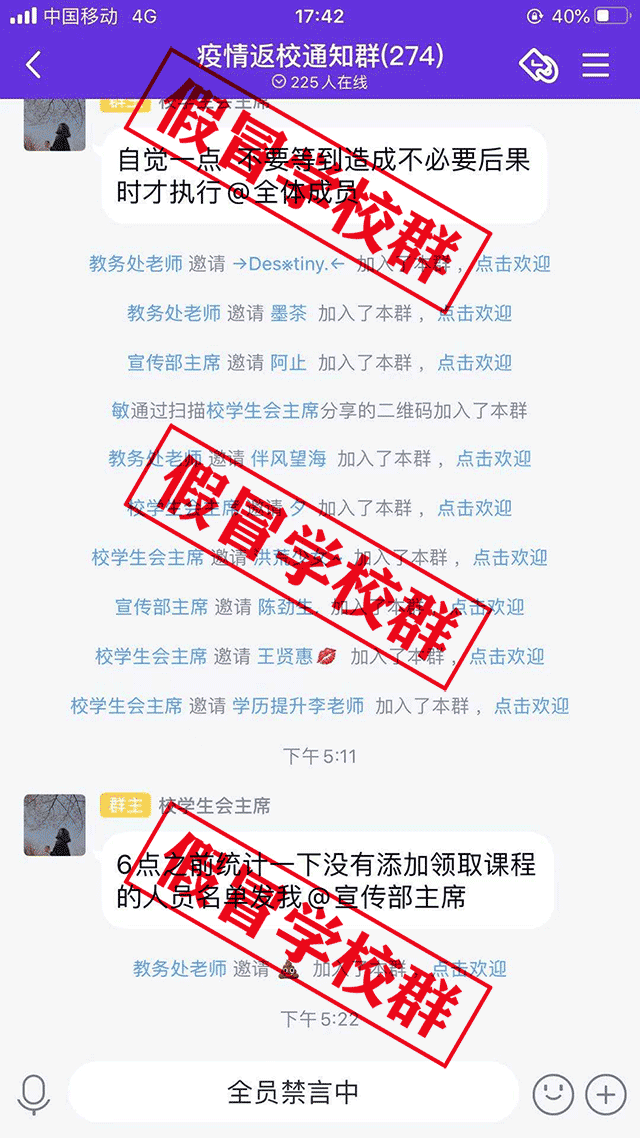Image resolution: width=640 pixels, height=1138 pixels.
Task: Open the emoji picker
Action: pos(553,1094)
